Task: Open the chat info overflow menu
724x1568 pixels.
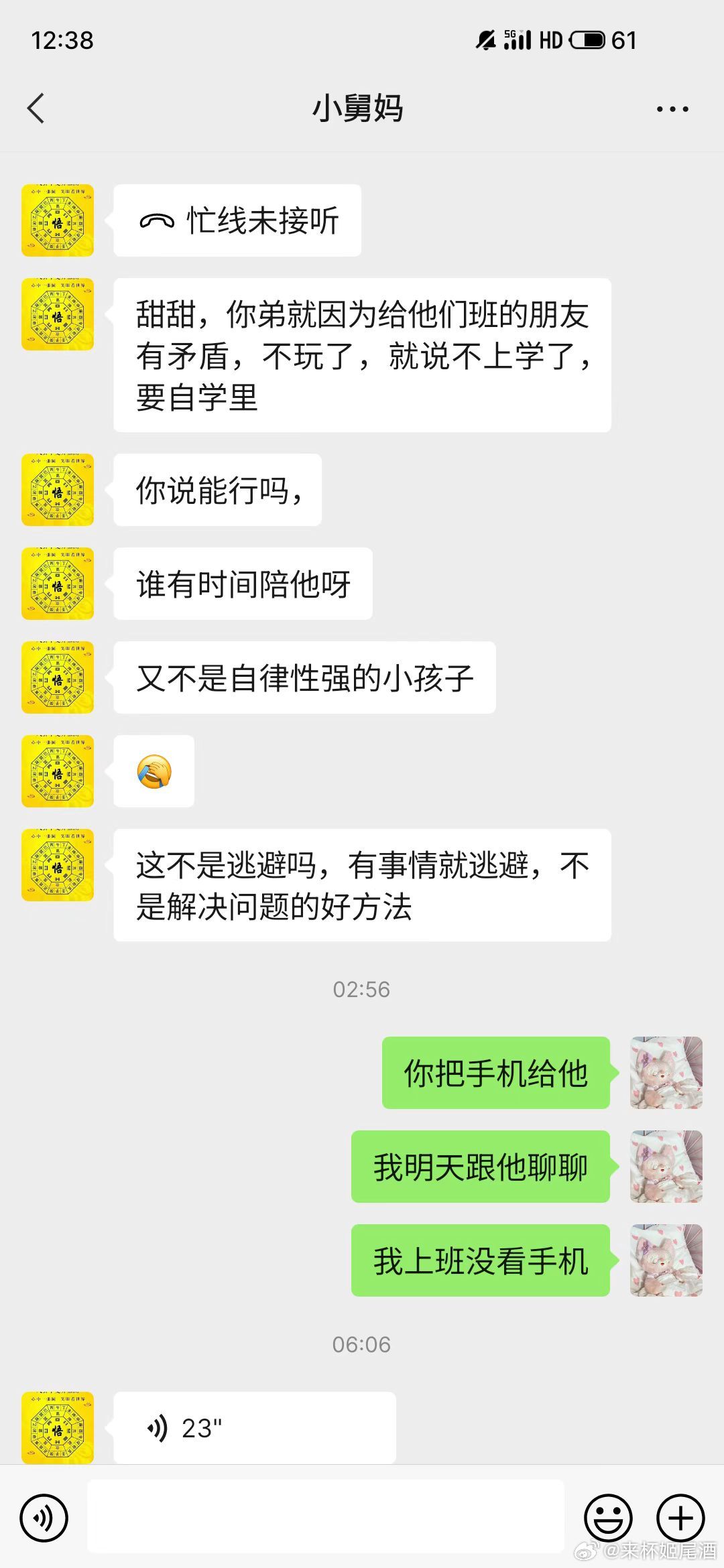Action: 672,109
